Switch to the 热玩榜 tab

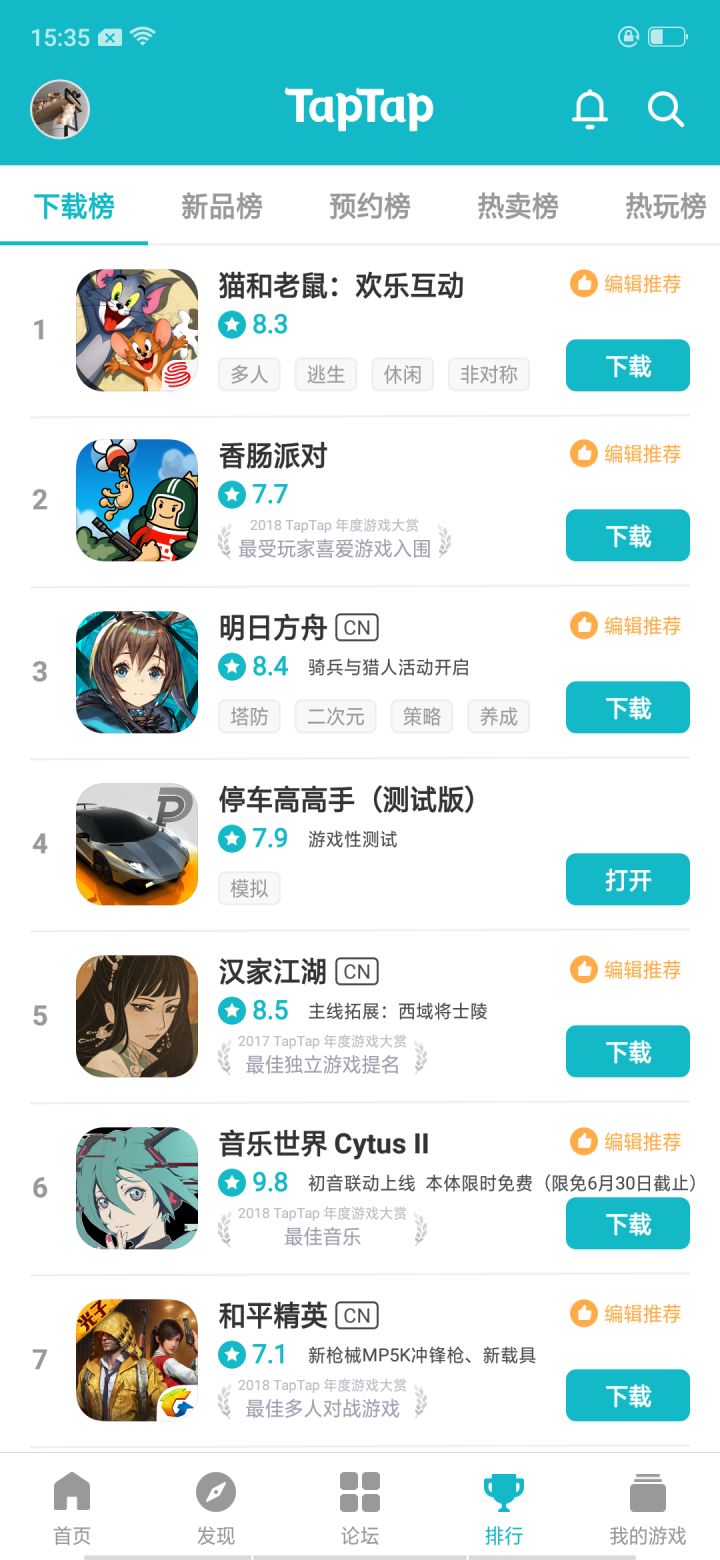pyautogui.click(x=665, y=207)
